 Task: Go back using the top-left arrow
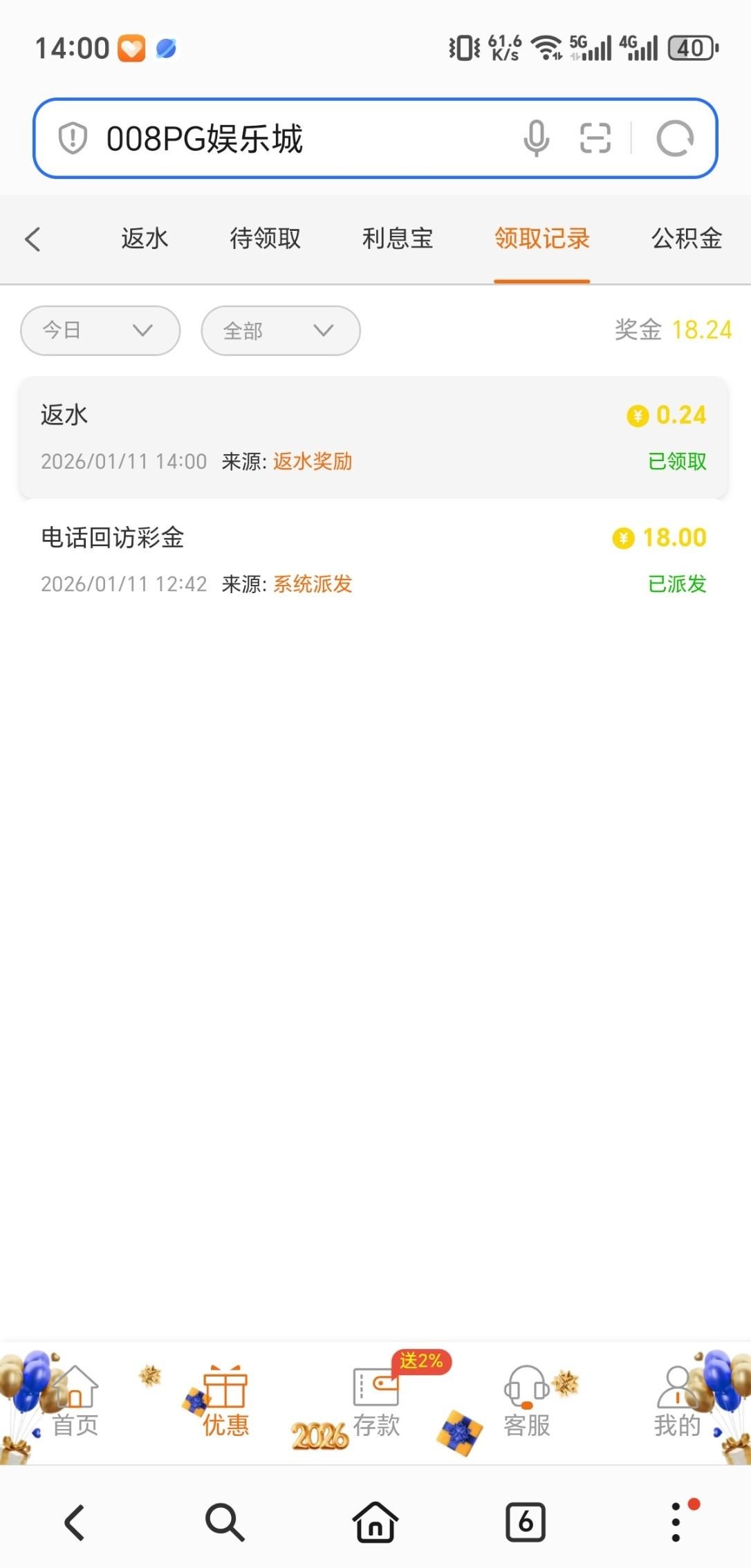pos(33,239)
